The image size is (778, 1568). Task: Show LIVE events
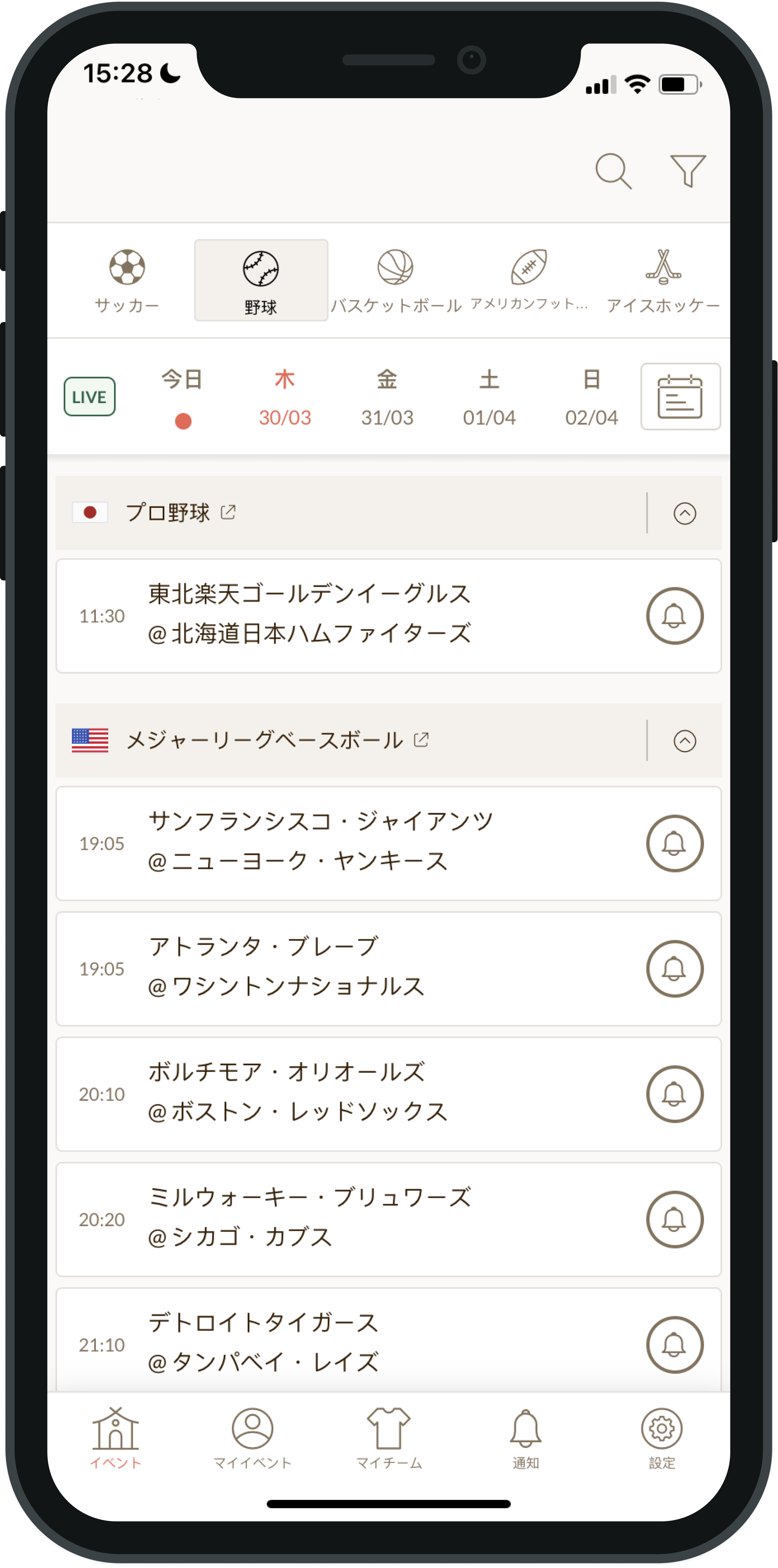pyautogui.click(x=90, y=397)
